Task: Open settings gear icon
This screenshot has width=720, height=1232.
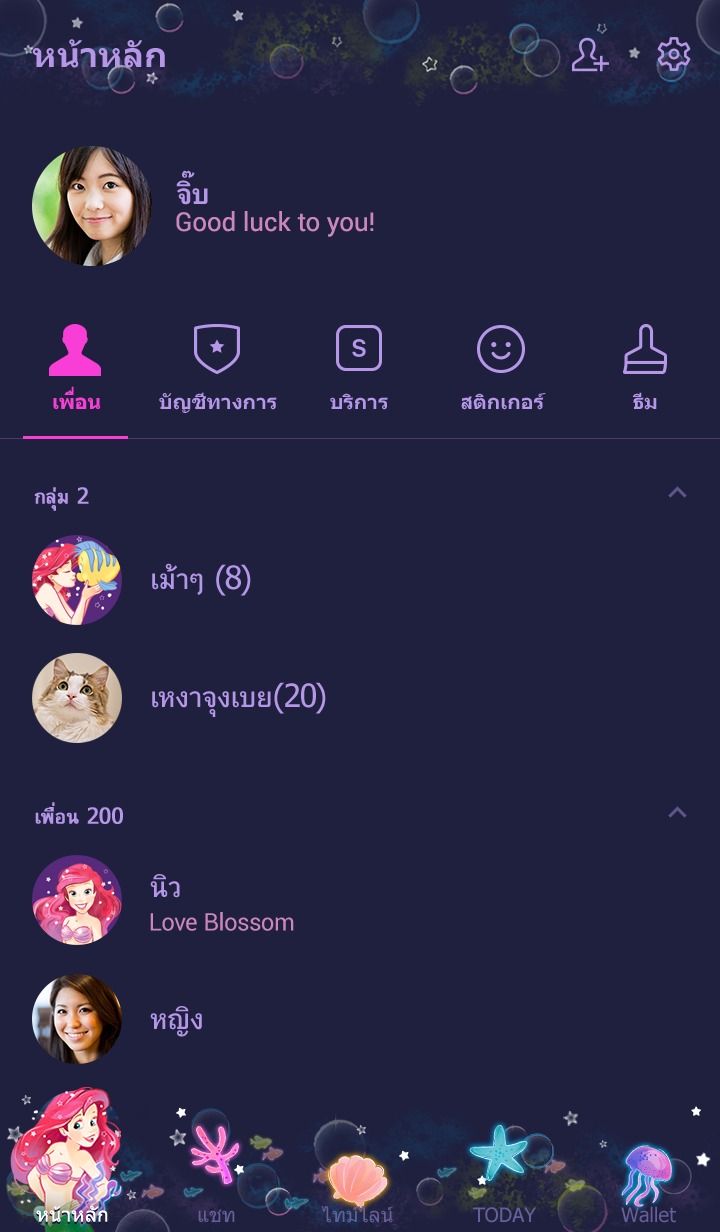Action: 673,55
